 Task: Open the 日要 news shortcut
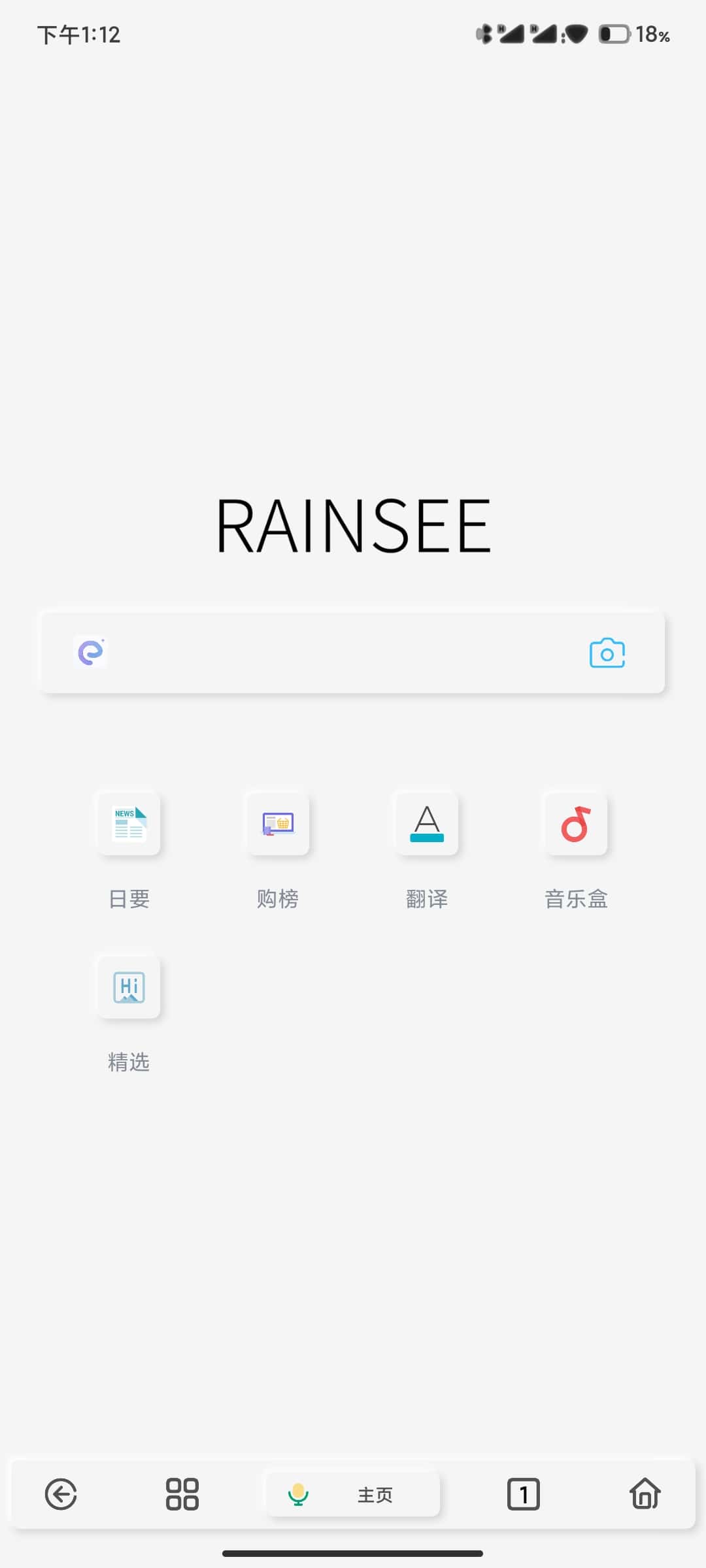(129, 824)
